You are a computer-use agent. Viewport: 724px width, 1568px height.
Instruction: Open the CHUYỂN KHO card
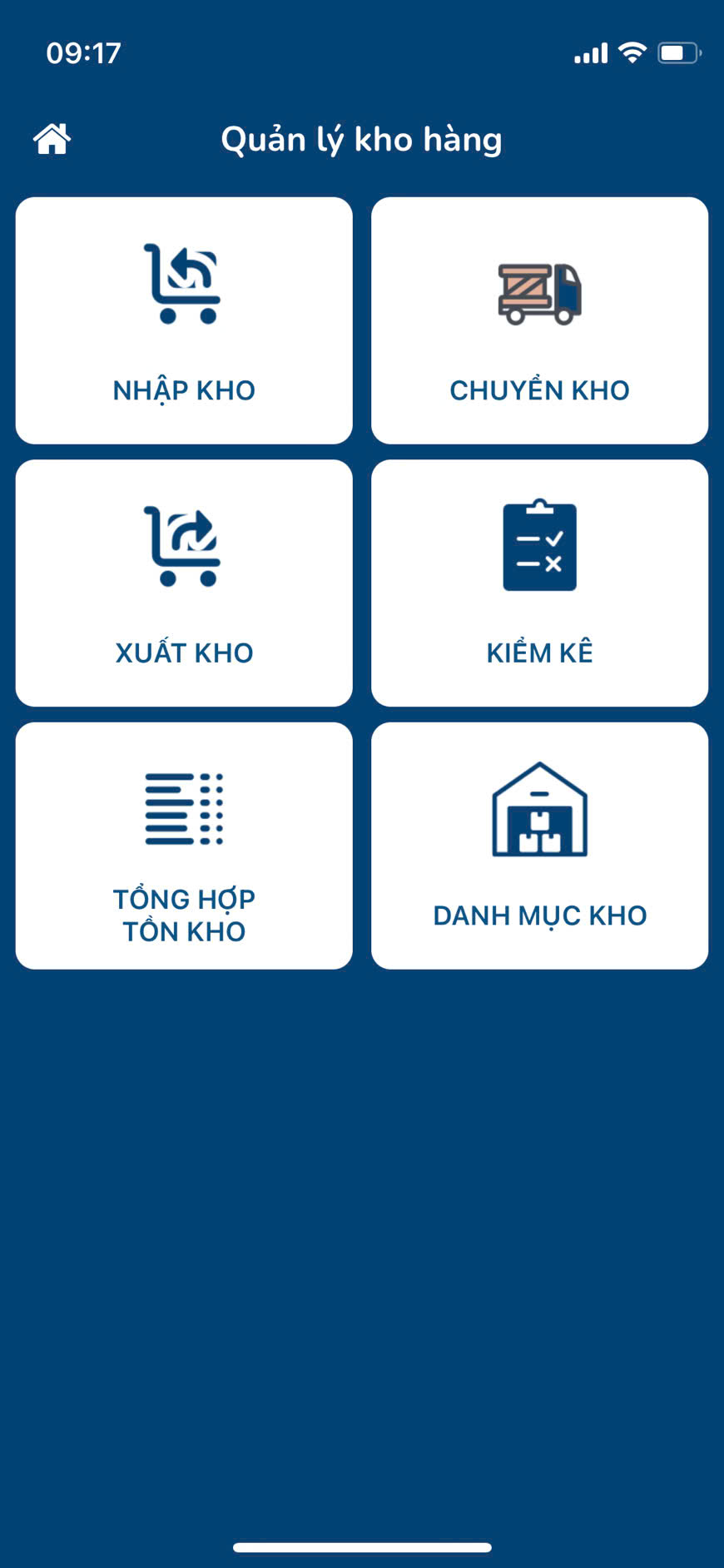coord(539,320)
